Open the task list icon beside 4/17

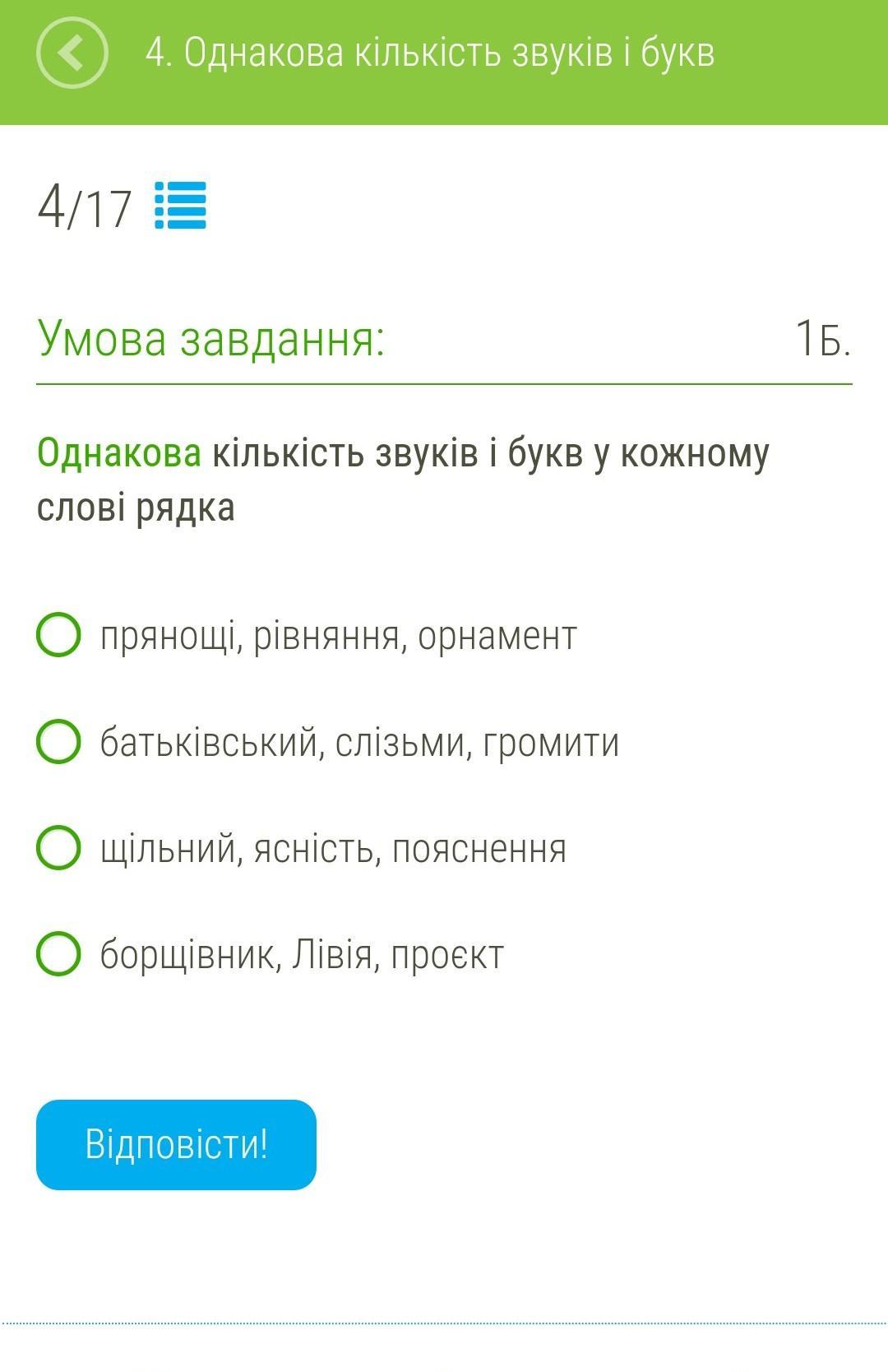pyautogui.click(x=180, y=205)
